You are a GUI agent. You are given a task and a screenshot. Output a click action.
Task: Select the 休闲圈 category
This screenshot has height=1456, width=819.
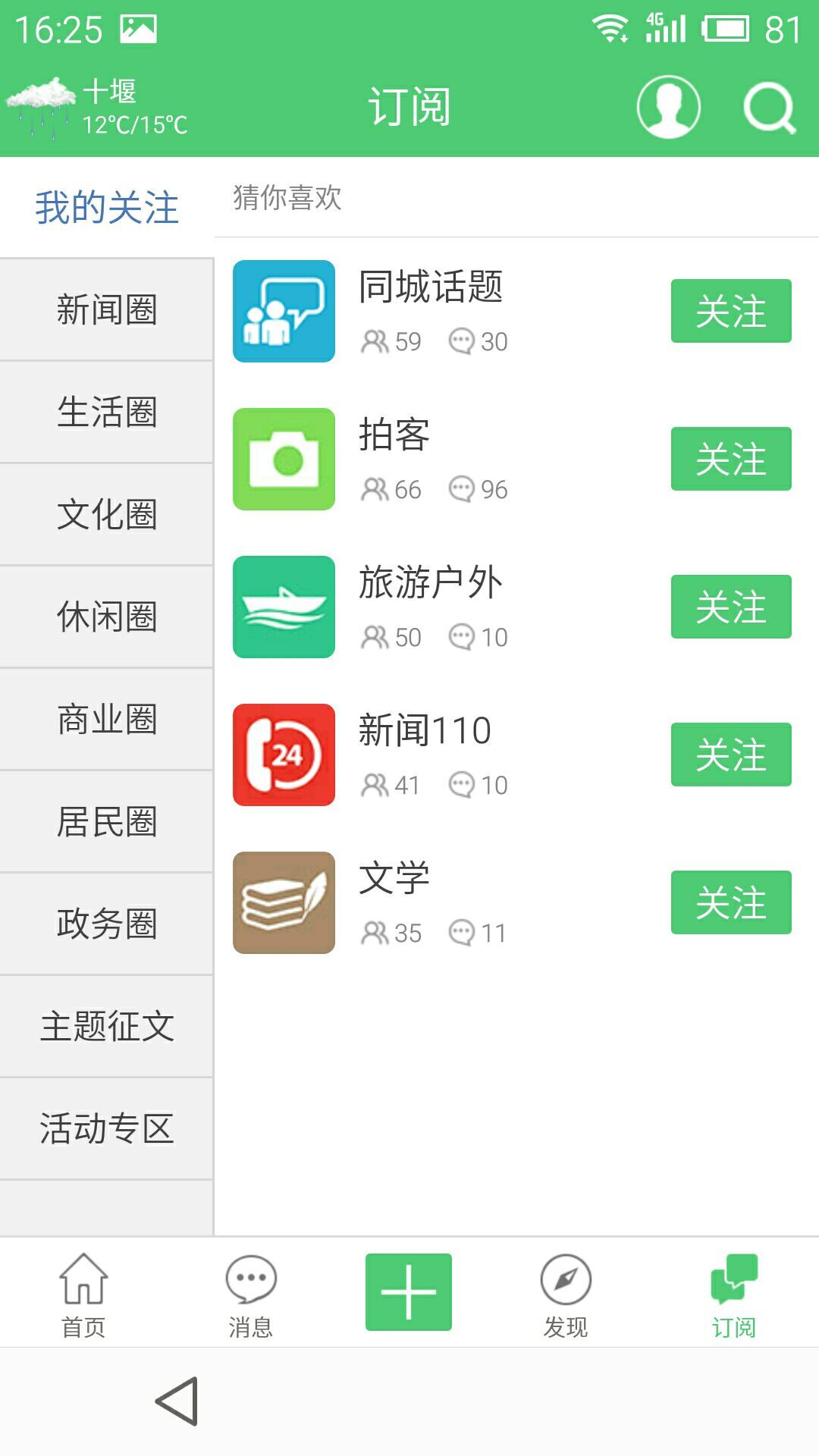[107, 617]
